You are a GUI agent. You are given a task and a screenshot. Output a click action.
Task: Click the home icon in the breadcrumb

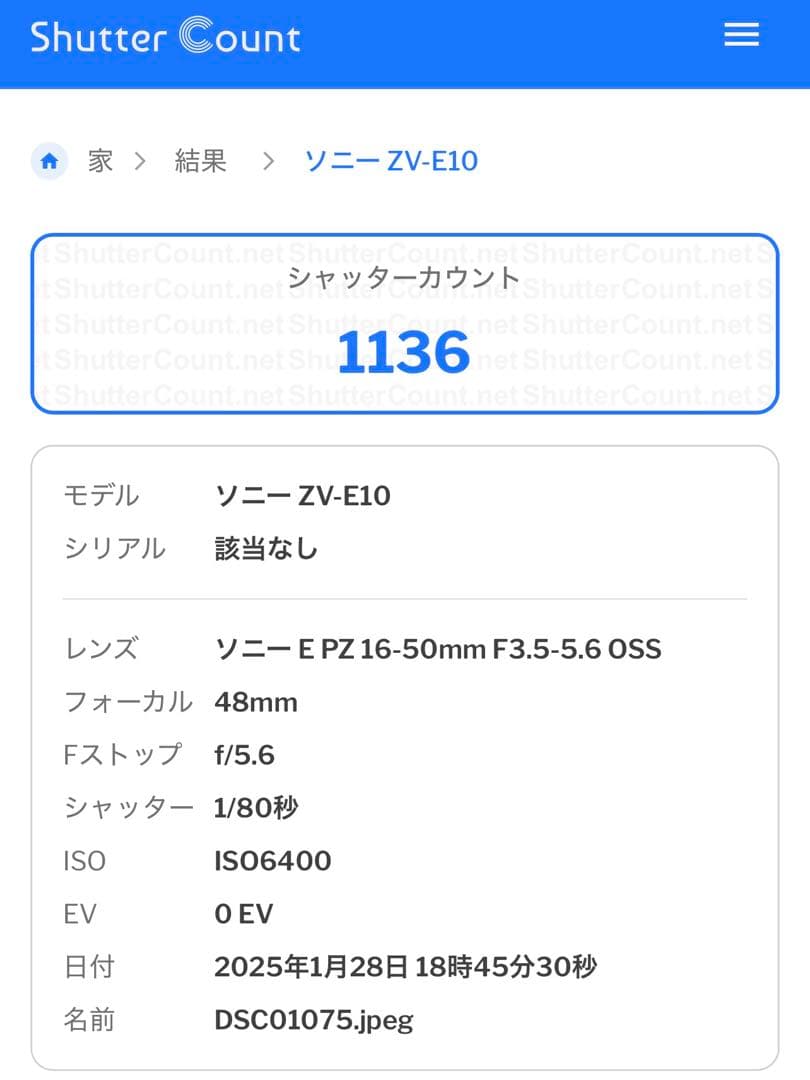tap(48, 161)
